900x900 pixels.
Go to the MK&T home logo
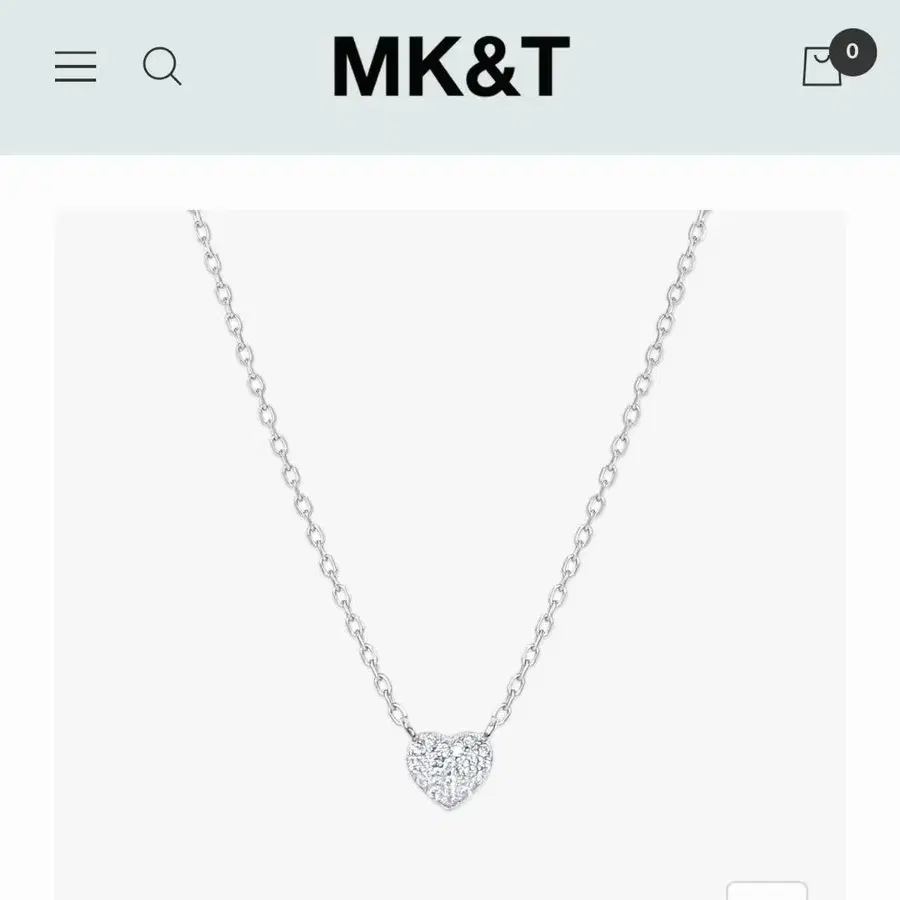[x=452, y=65]
